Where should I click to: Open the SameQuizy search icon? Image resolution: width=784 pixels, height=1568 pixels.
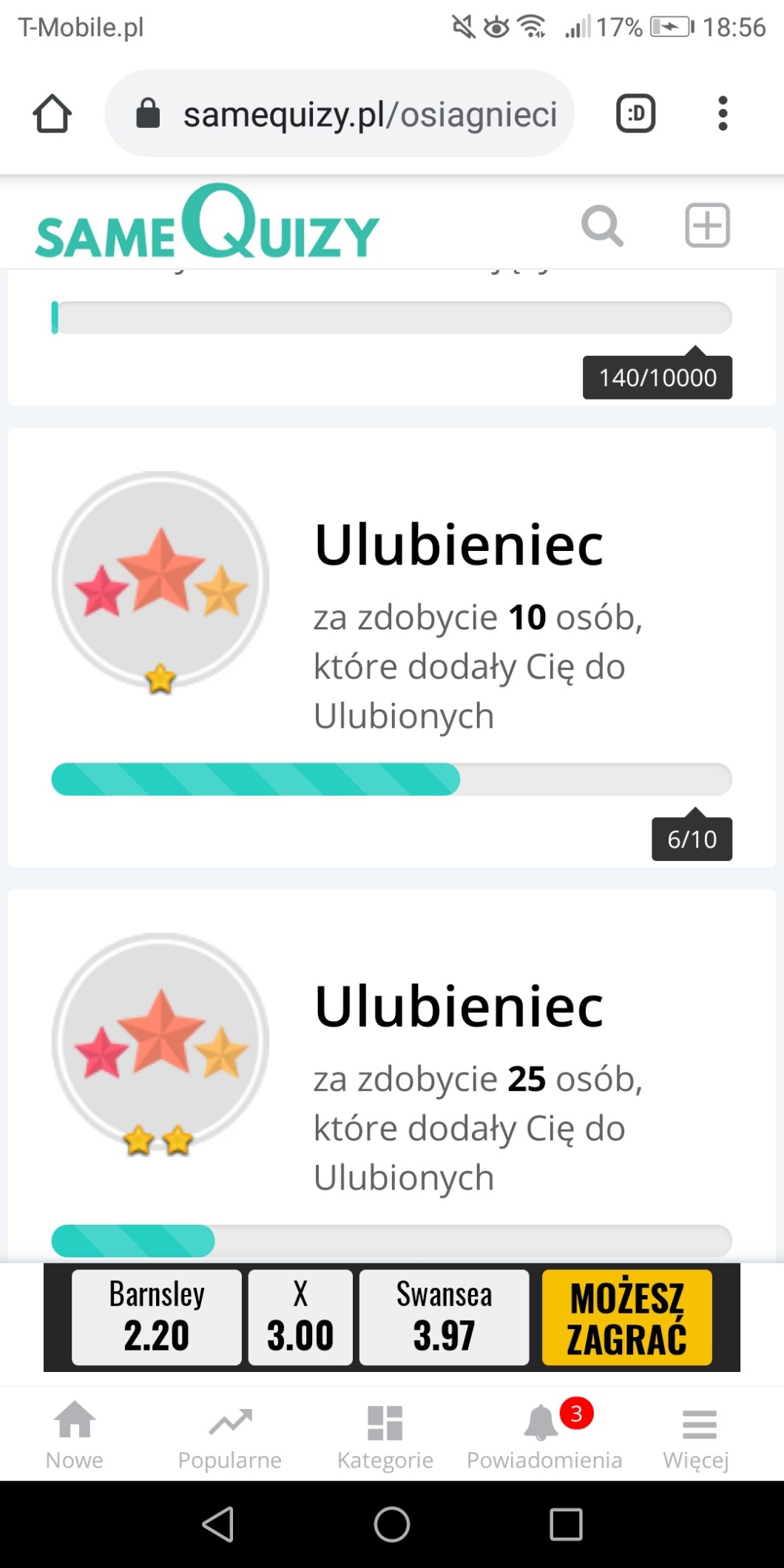pos(602,226)
